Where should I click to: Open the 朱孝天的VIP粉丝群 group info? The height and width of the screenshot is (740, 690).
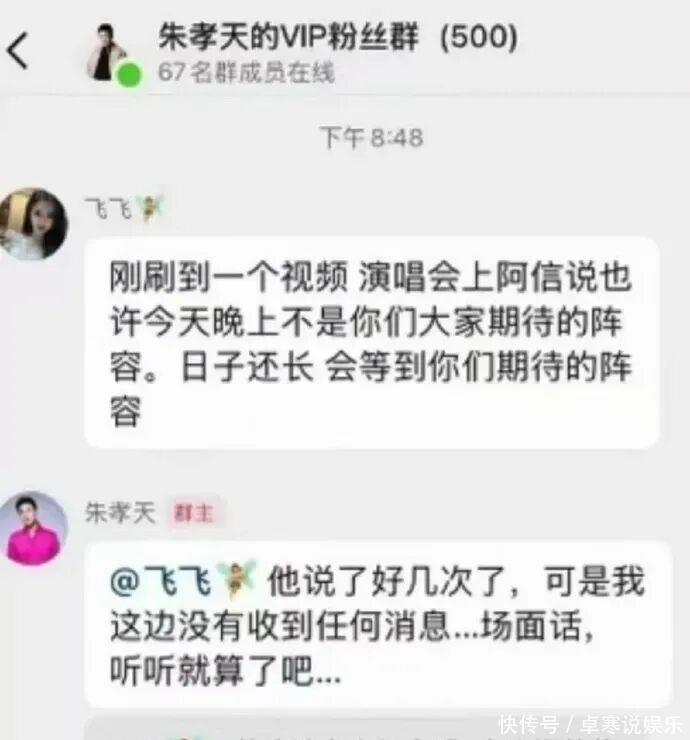coord(337,37)
